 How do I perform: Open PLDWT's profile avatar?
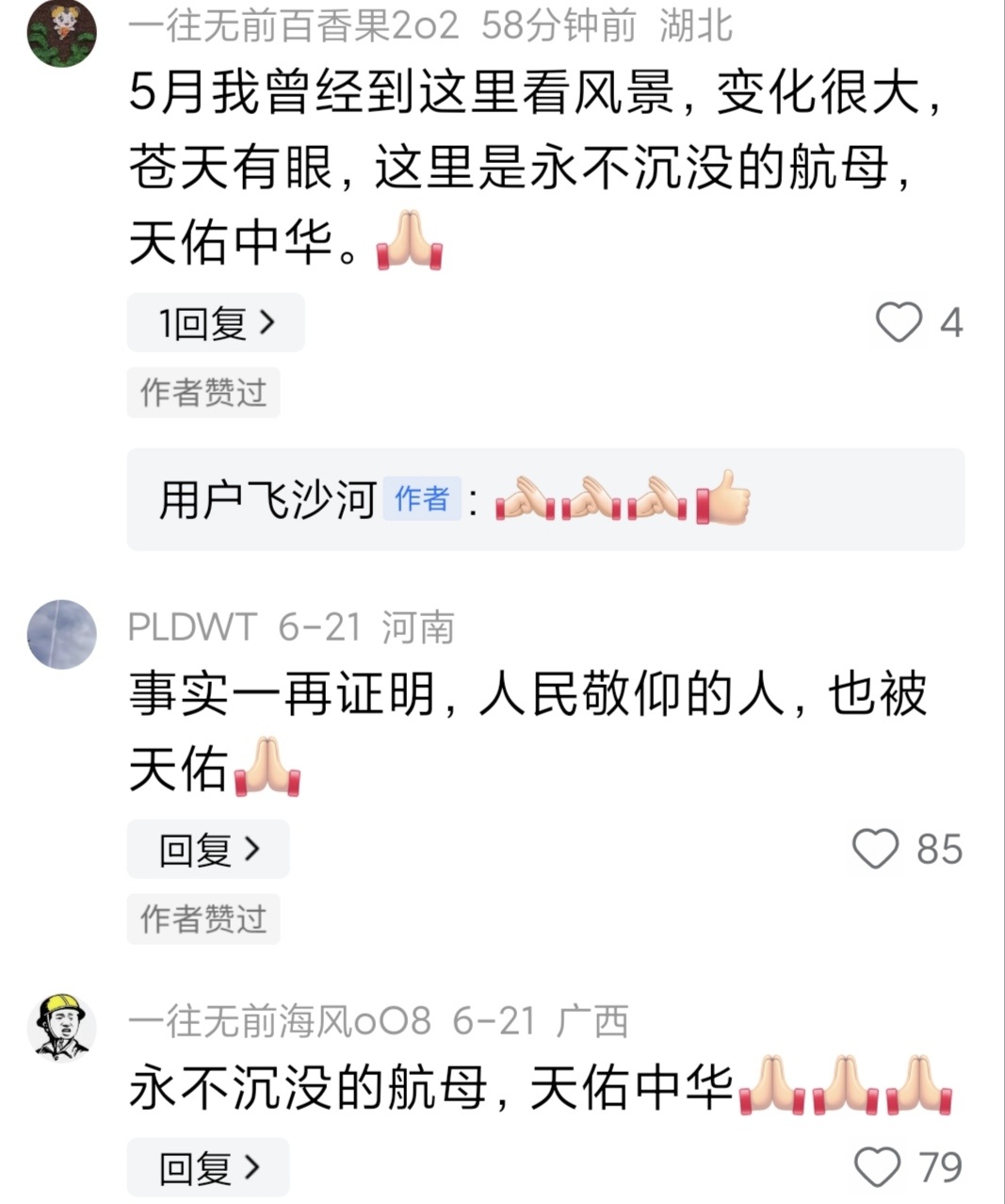point(62,634)
